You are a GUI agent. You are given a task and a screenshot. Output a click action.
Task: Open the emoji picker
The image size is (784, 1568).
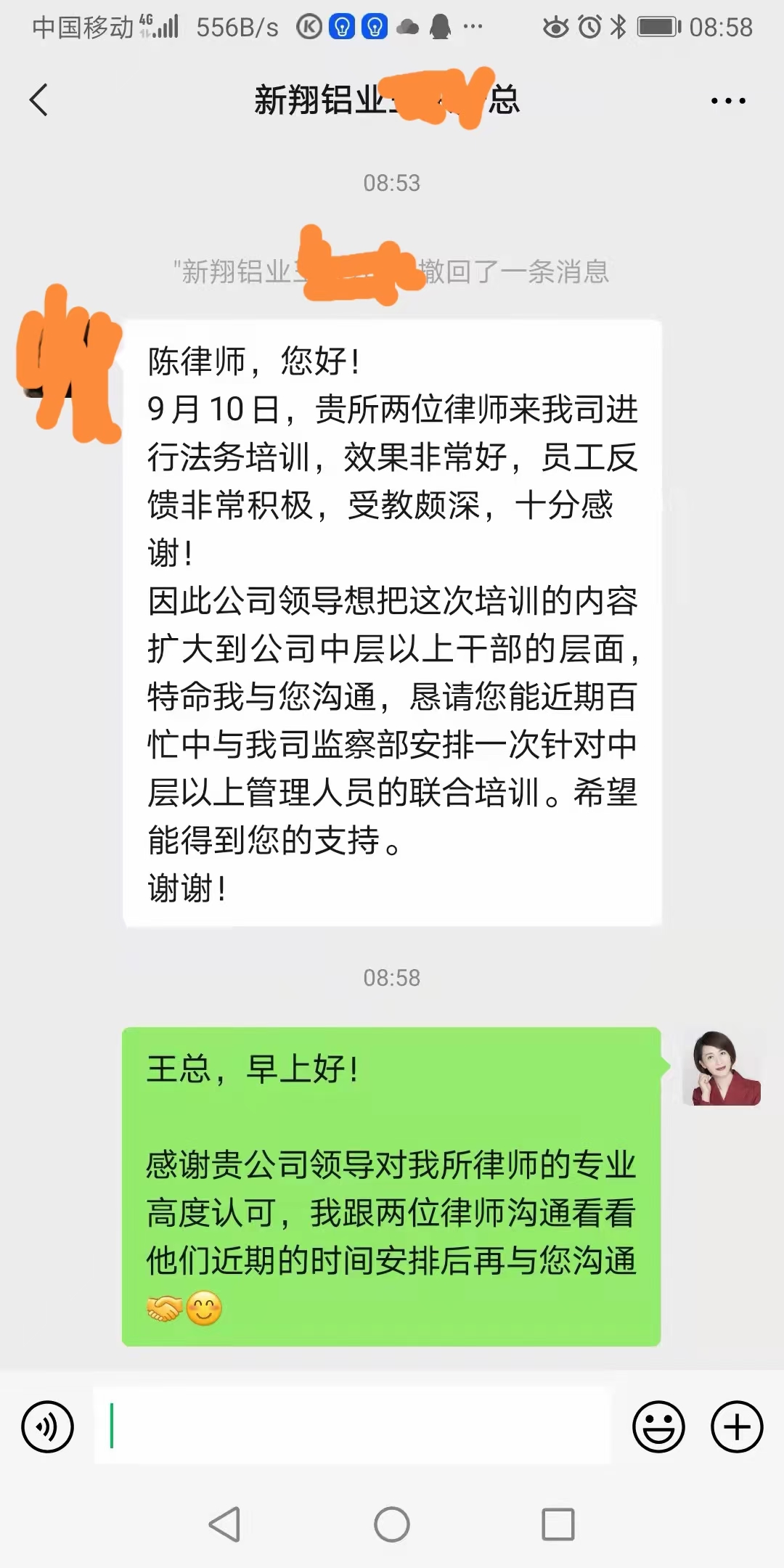[658, 1426]
